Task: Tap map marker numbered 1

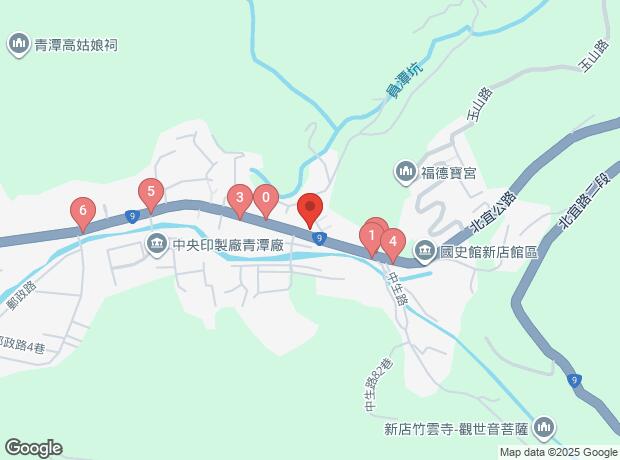Action: tap(369, 238)
